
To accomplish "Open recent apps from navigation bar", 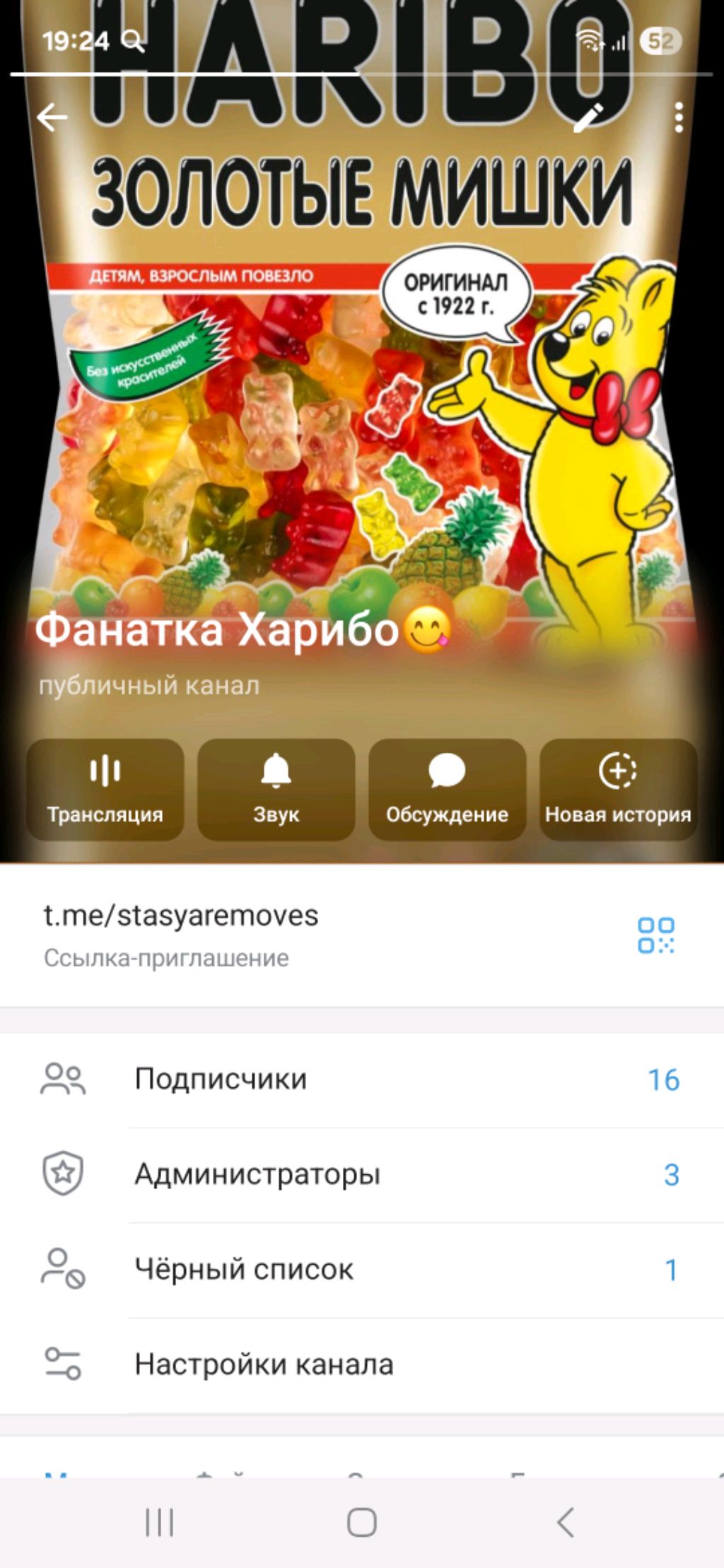I will pyautogui.click(x=160, y=1522).
